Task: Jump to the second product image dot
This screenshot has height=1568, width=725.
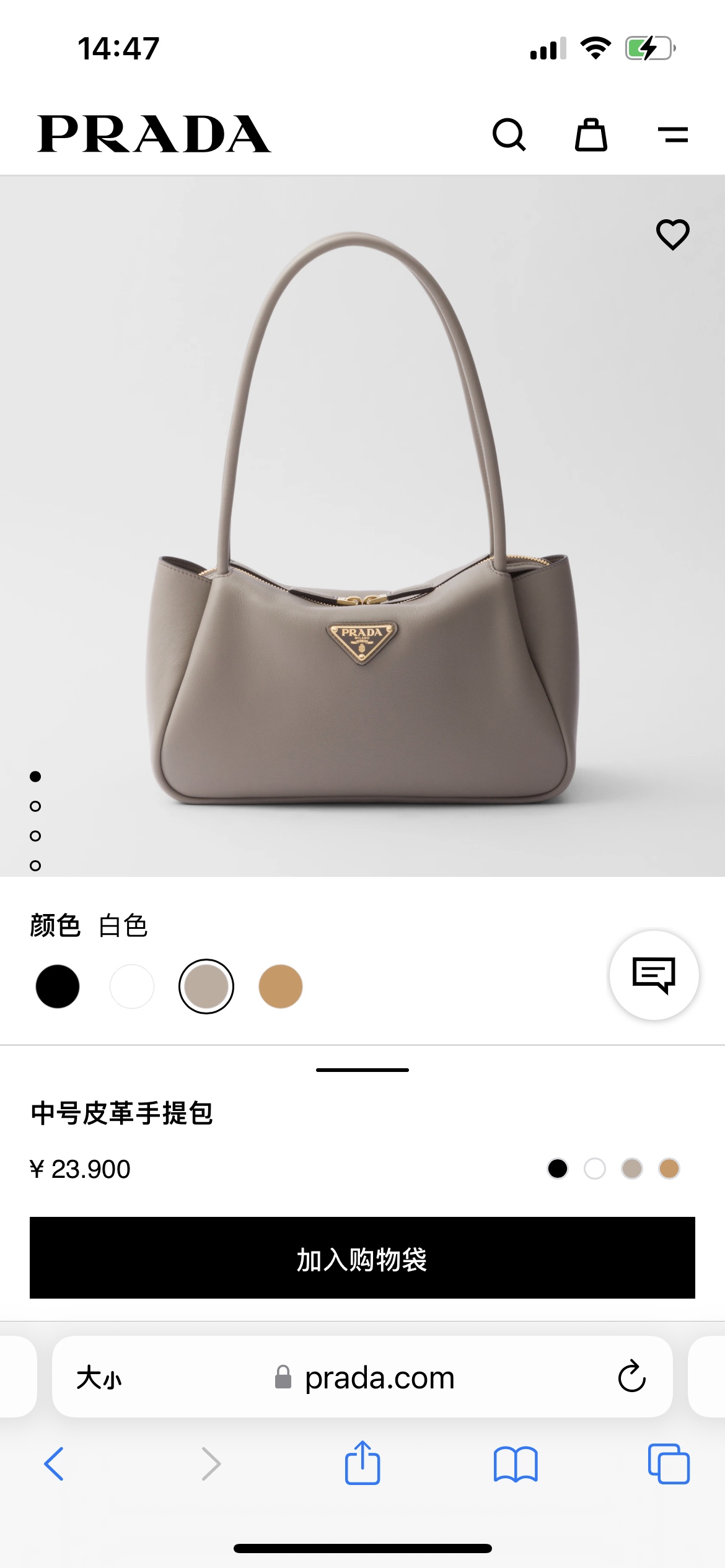Action: (35, 806)
